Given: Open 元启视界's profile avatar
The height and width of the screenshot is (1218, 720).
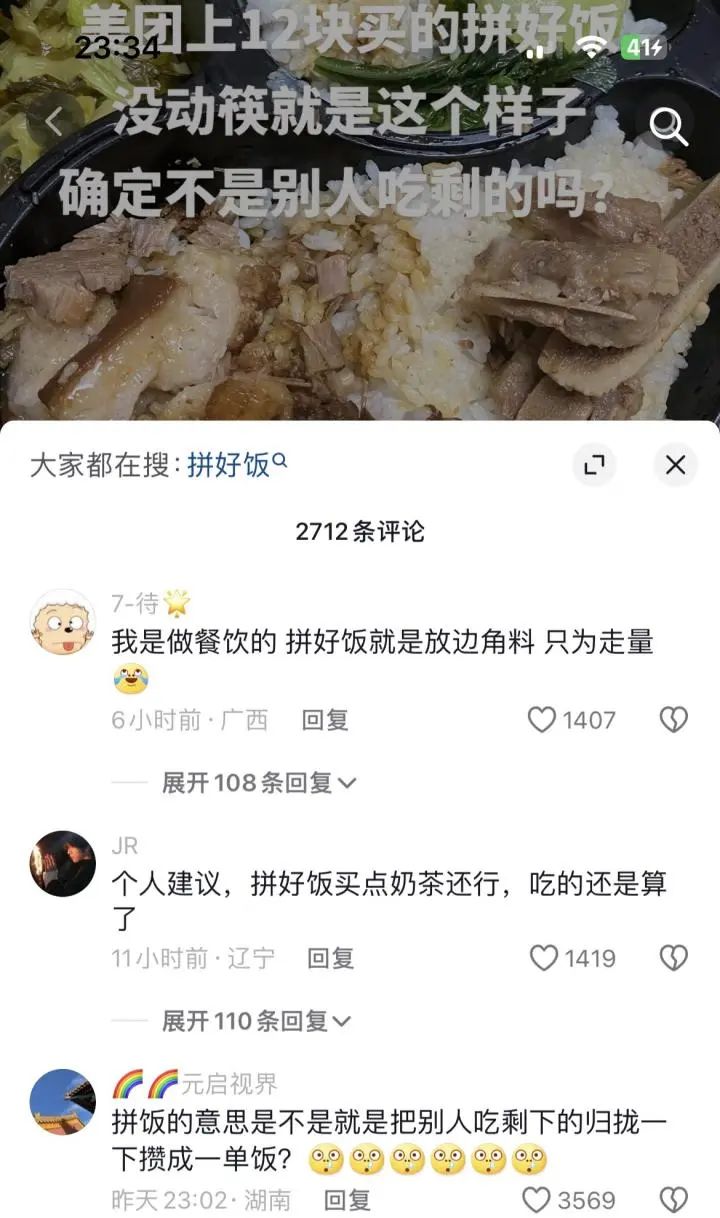Looking at the screenshot, I should click(x=64, y=1101).
